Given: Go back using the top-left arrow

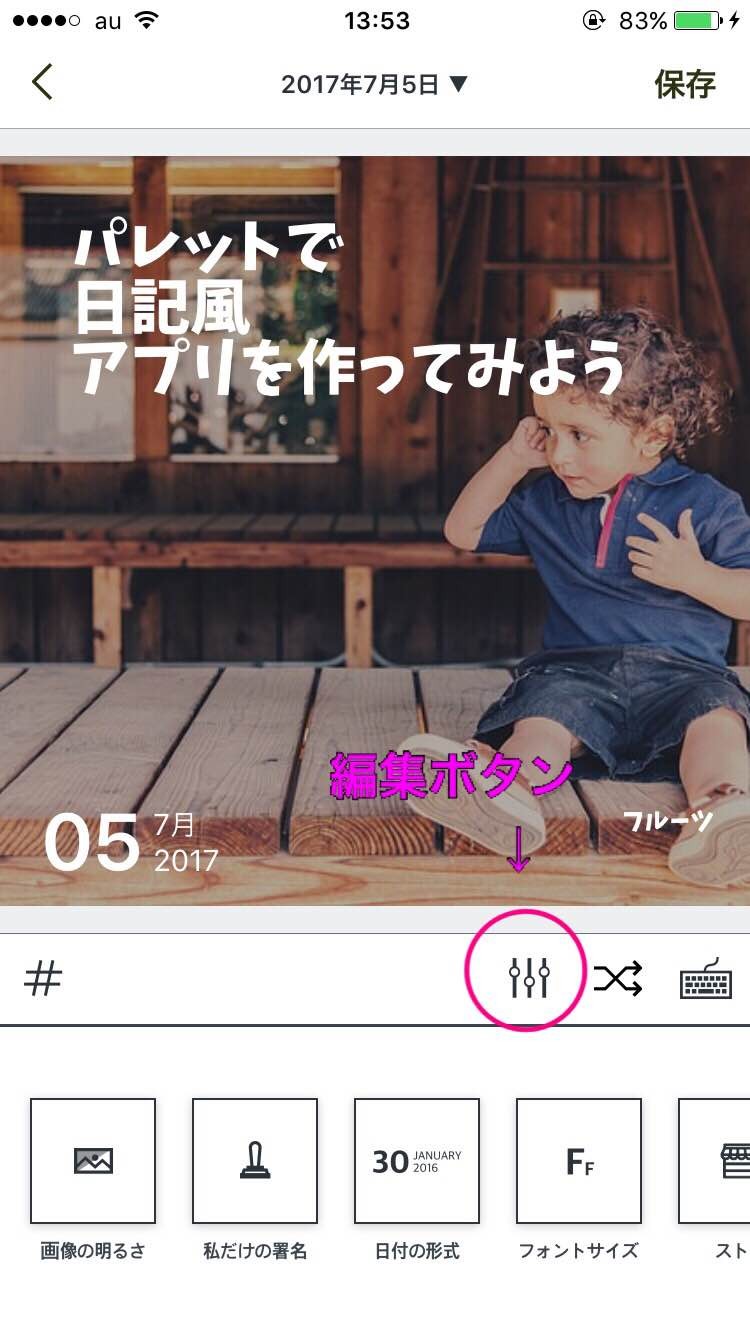Looking at the screenshot, I should (42, 83).
